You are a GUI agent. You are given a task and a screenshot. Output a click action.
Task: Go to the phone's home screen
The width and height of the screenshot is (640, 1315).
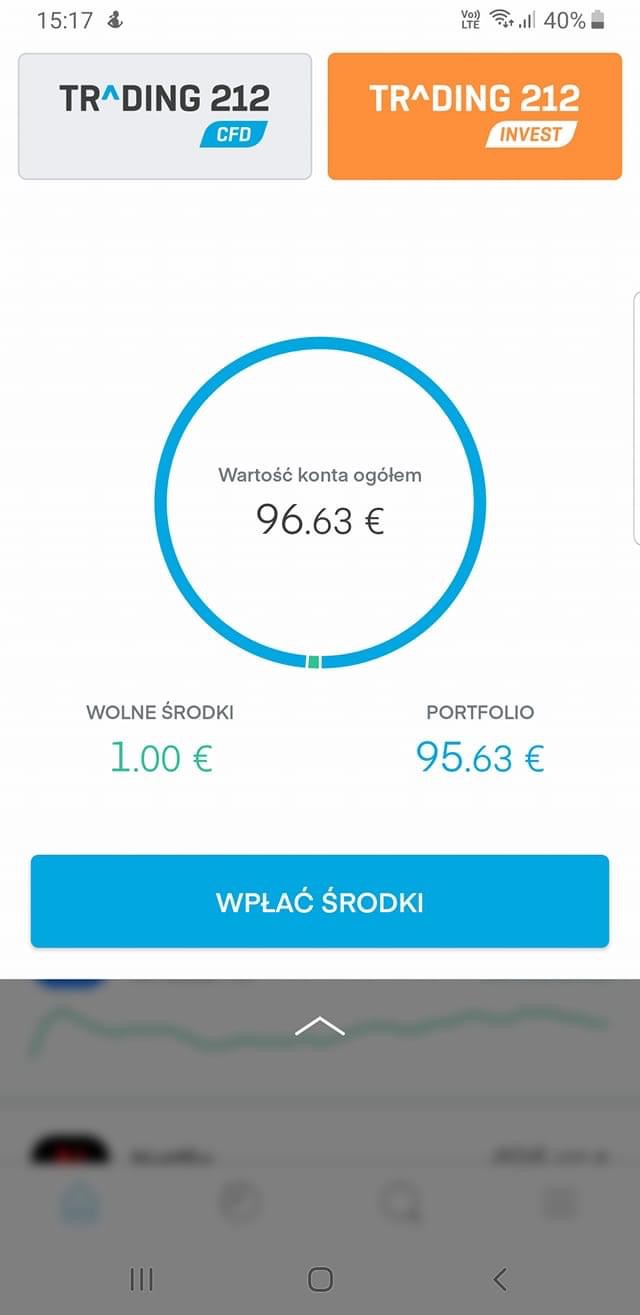click(320, 1278)
